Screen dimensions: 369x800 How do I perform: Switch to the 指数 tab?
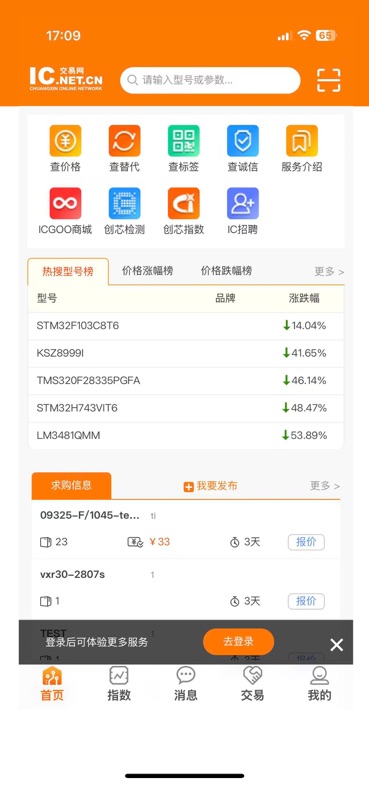click(119, 684)
